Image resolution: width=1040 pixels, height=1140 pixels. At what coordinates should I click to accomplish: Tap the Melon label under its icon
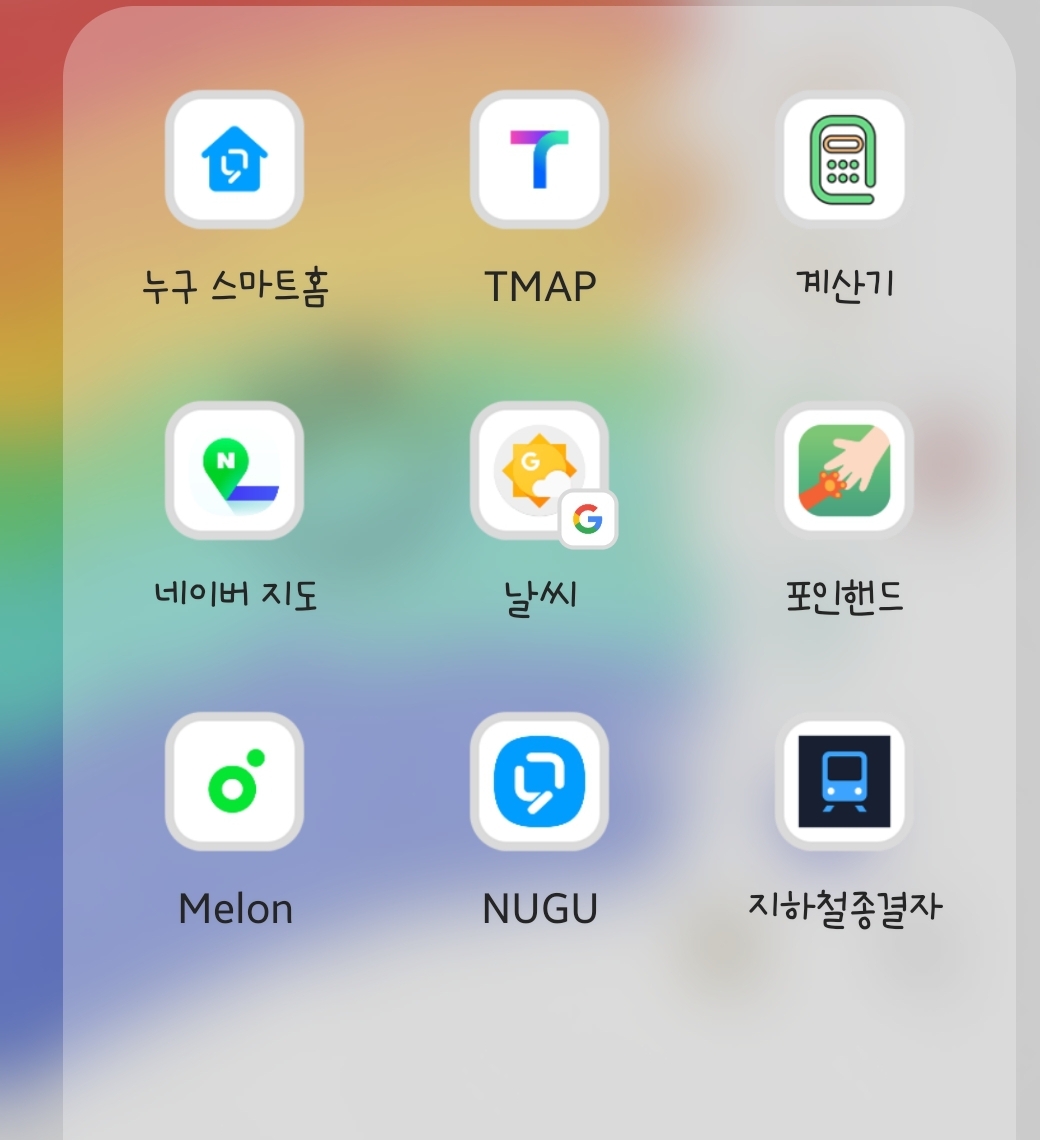click(x=235, y=908)
